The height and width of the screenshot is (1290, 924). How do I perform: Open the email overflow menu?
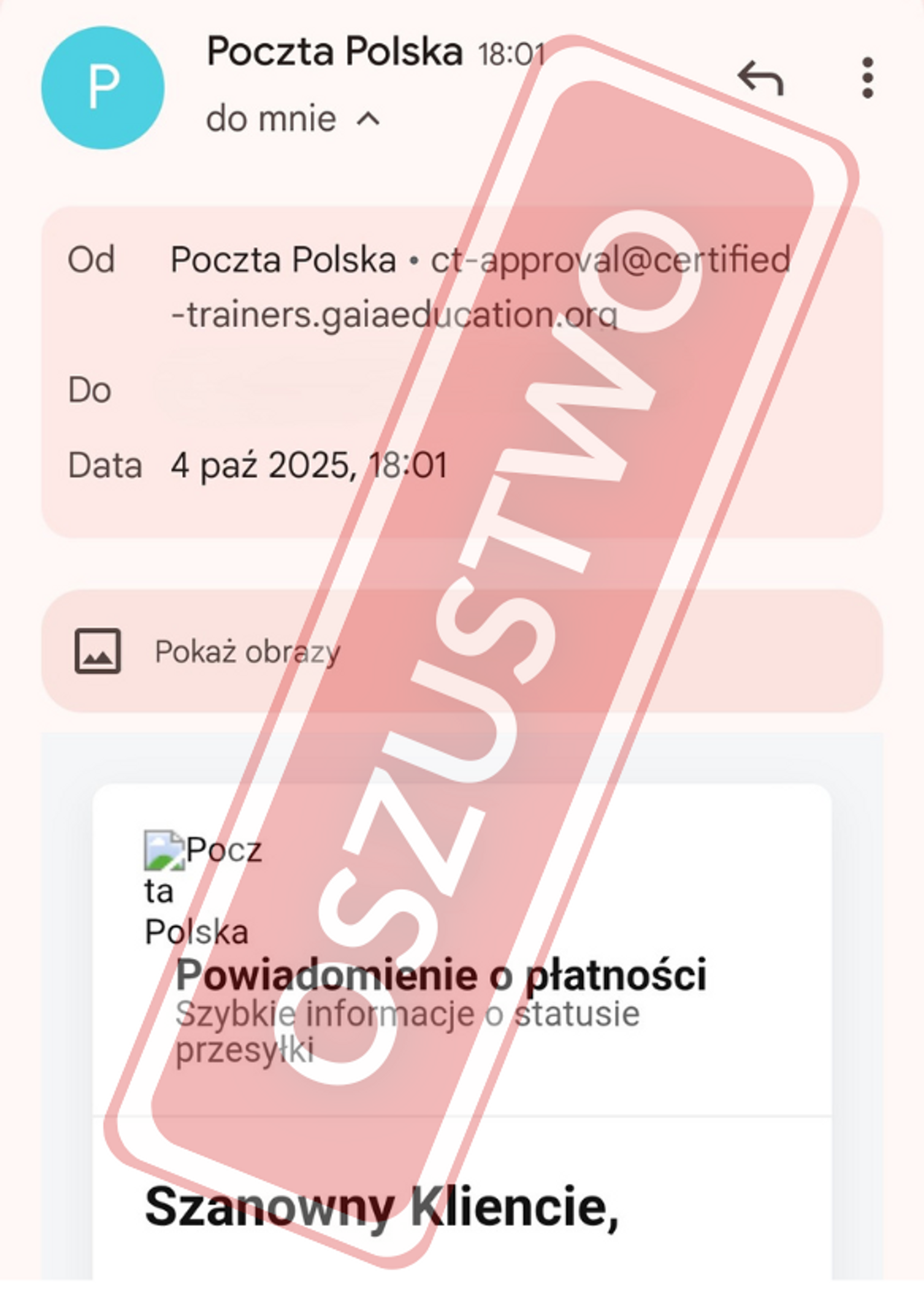[867, 79]
